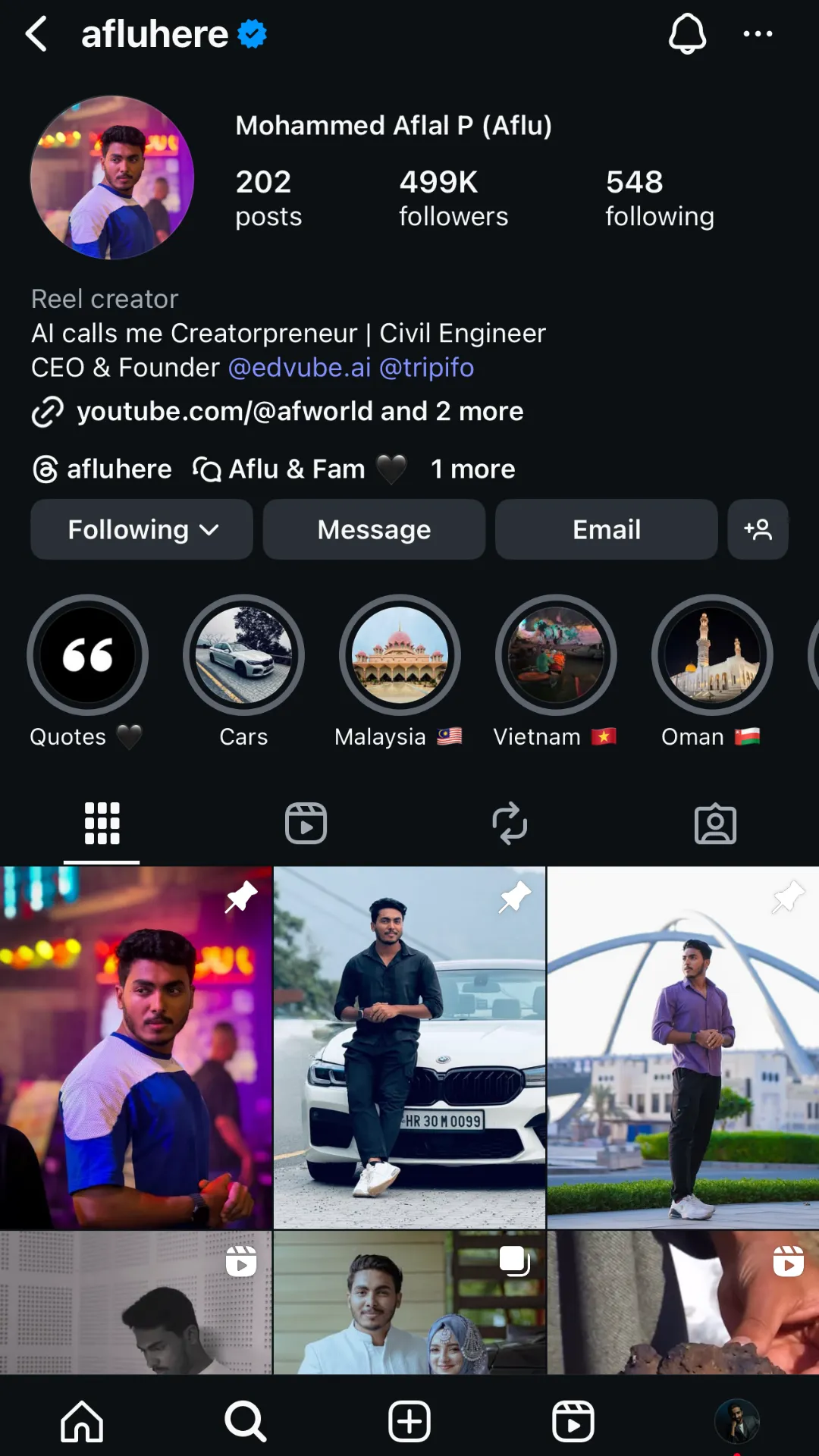The height and width of the screenshot is (1456, 819).
Task: Go to the Home feed
Action: point(82,1421)
